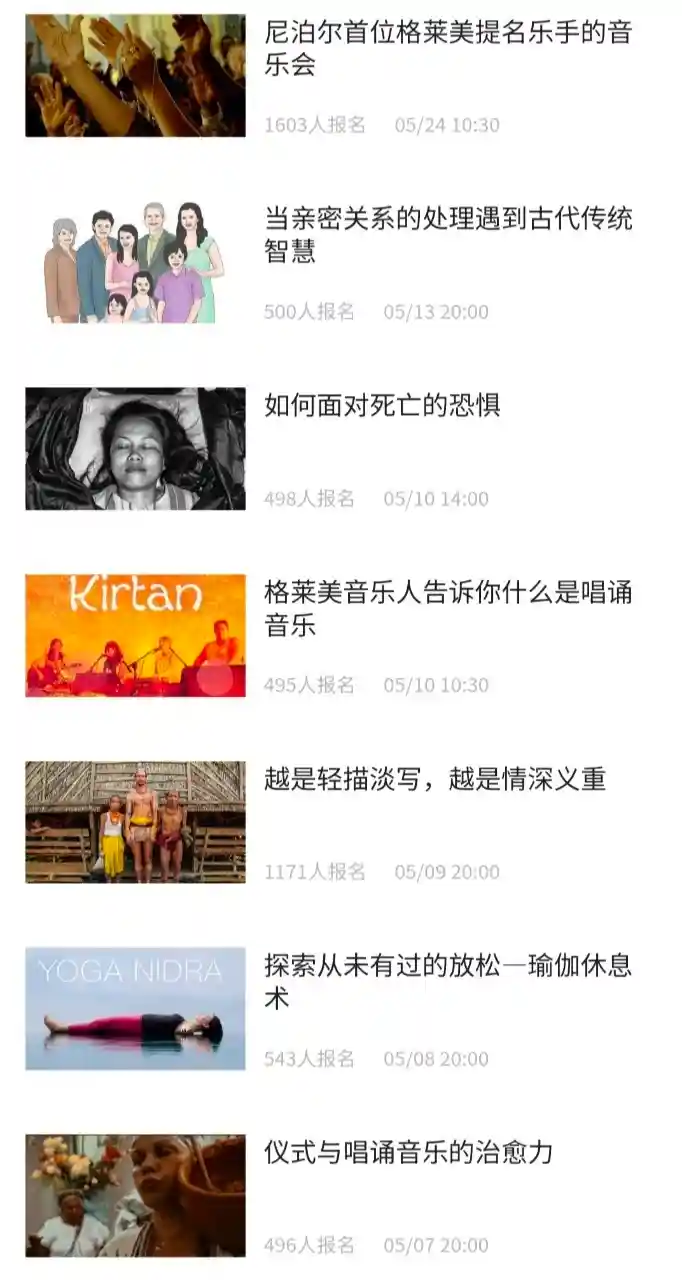Open the 如何面对死亡的恐惧 event
682x1280 pixels.
pos(341,449)
